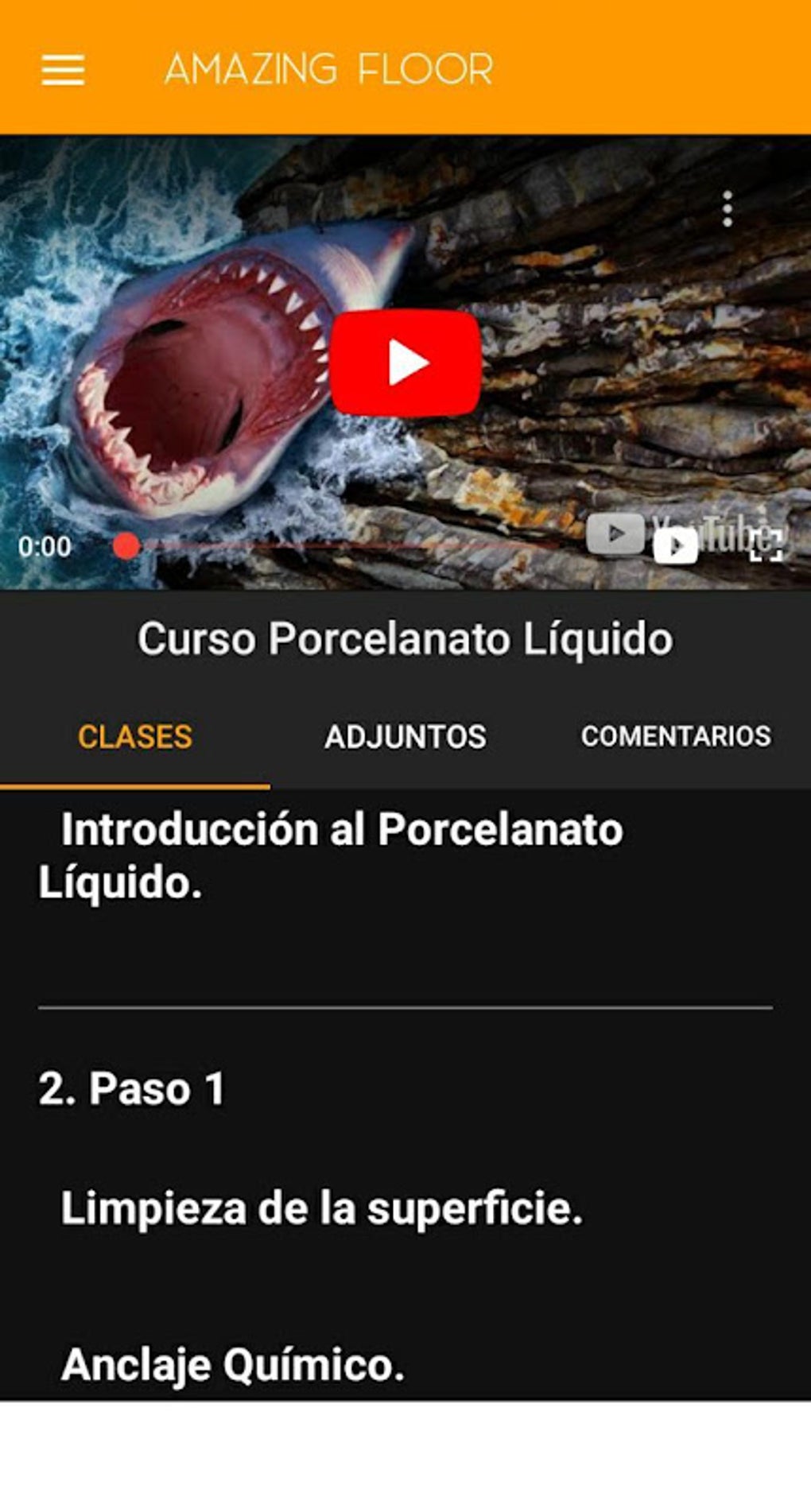Tap the video progress scrubber
The image size is (811, 1512).
(x=126, y=546)
